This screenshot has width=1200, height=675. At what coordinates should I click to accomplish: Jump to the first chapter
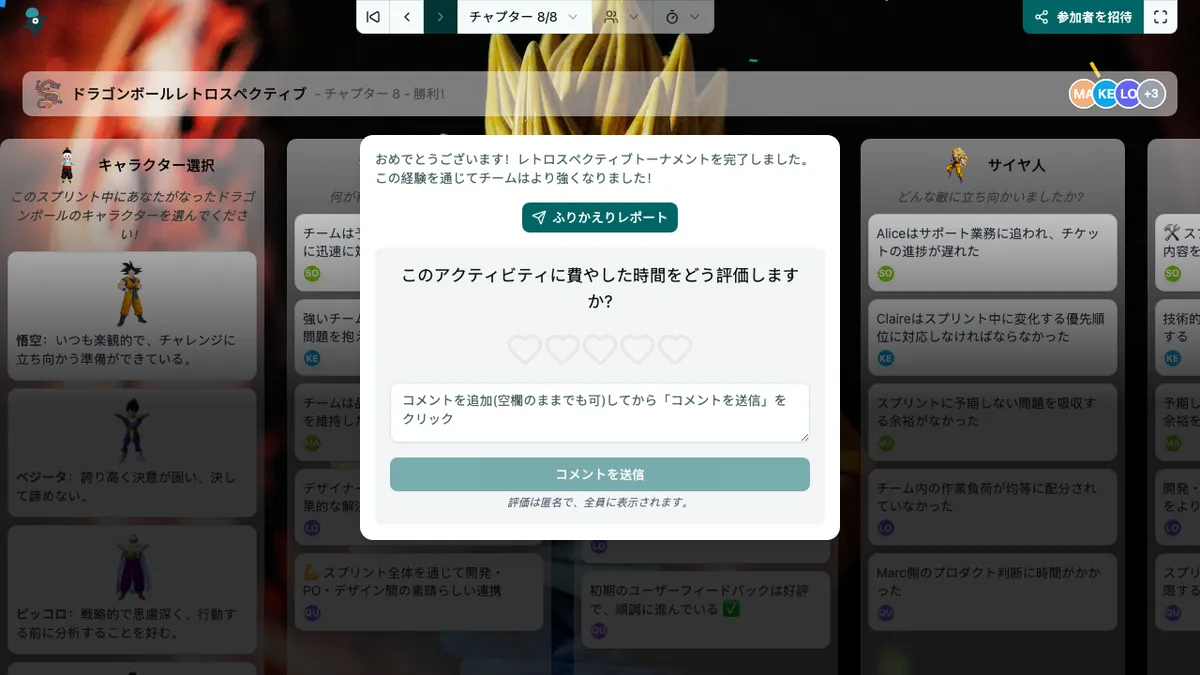coord(373,17)
